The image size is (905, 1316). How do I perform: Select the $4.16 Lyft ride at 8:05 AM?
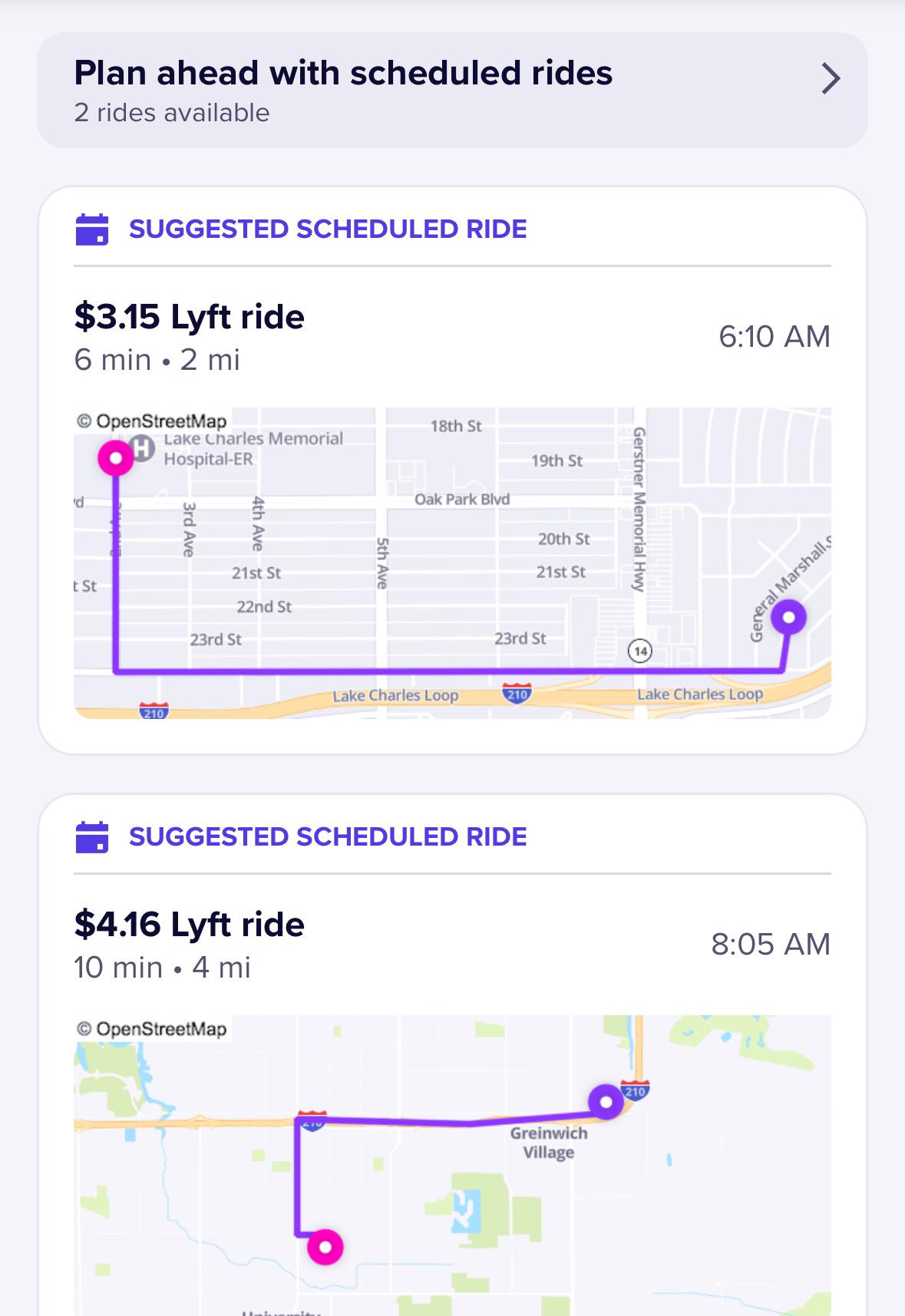tap(452, 945)
